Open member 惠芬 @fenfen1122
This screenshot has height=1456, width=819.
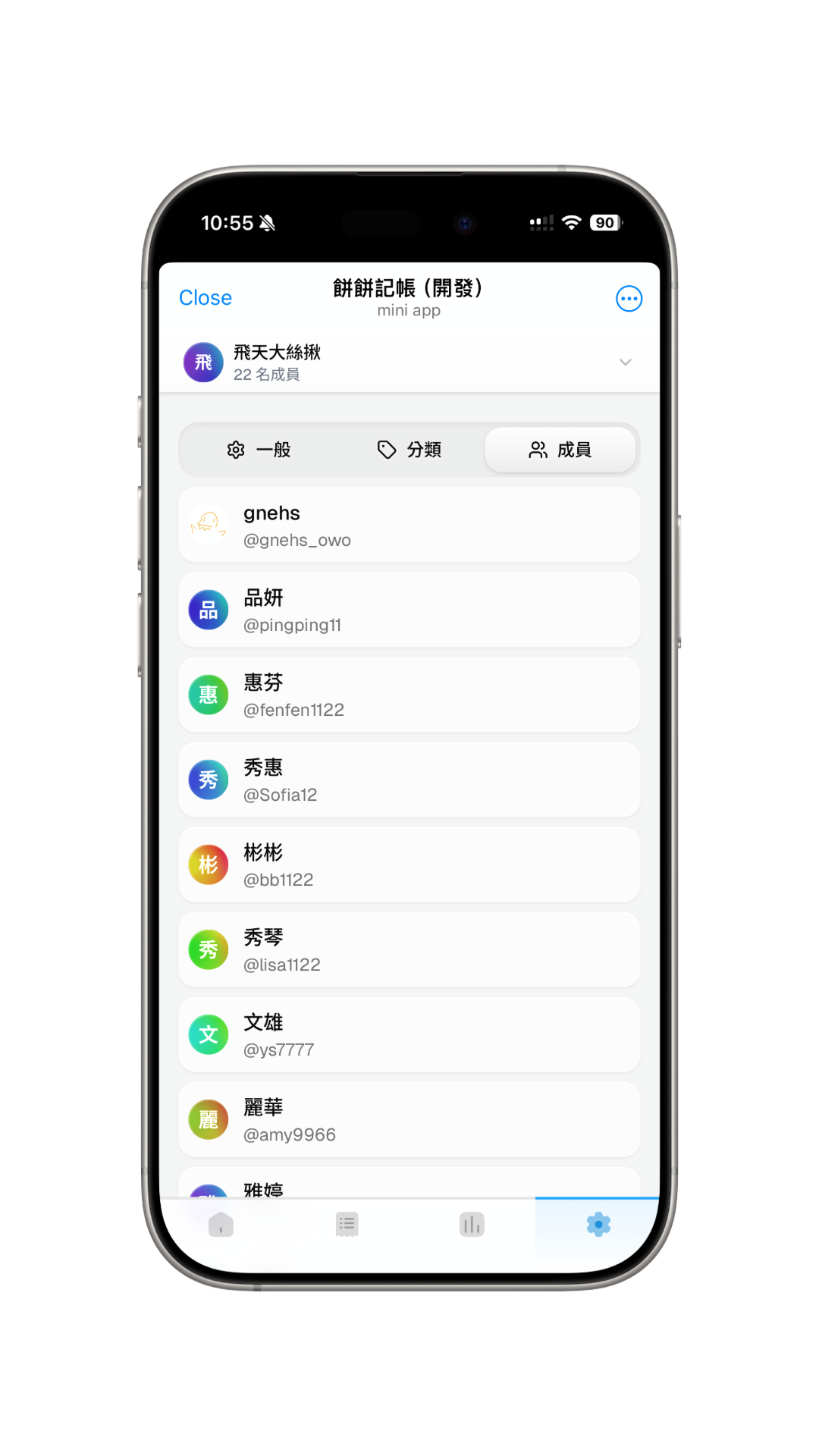(x=409, y=695)
